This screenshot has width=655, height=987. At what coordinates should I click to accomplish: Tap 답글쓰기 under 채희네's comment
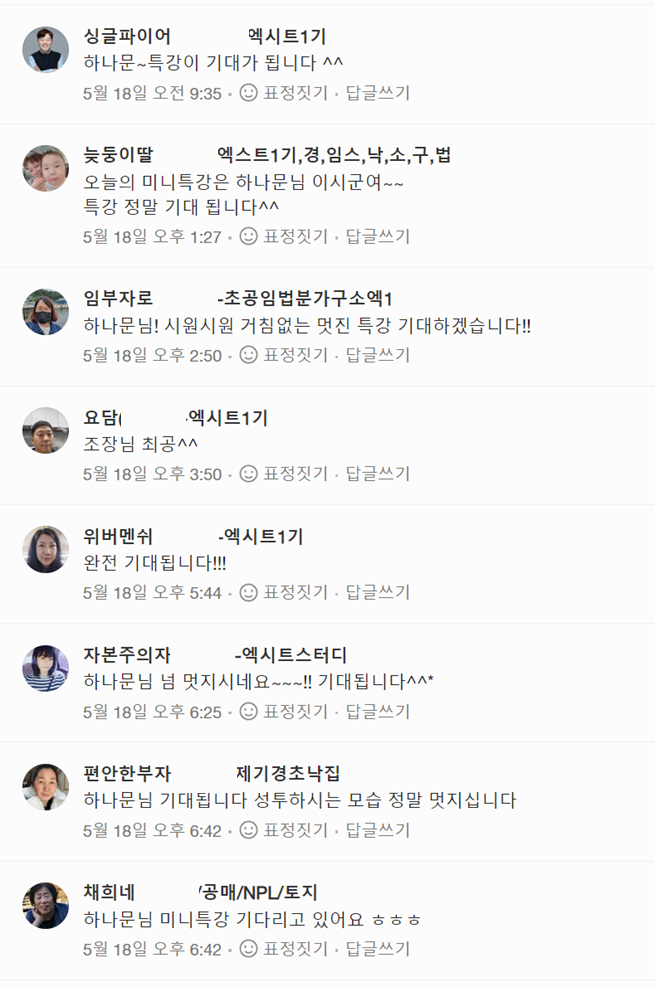click(377, 949)
